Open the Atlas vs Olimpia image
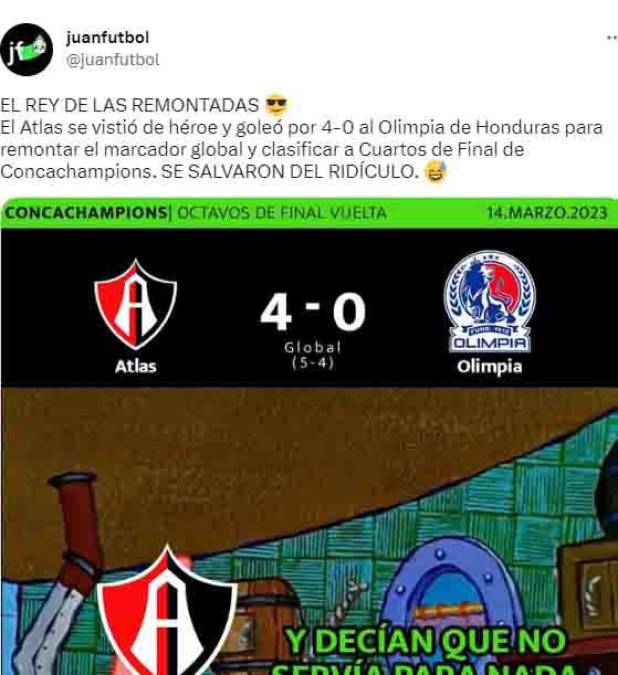This screenshot has width=618, height=675. pos(309,440)
